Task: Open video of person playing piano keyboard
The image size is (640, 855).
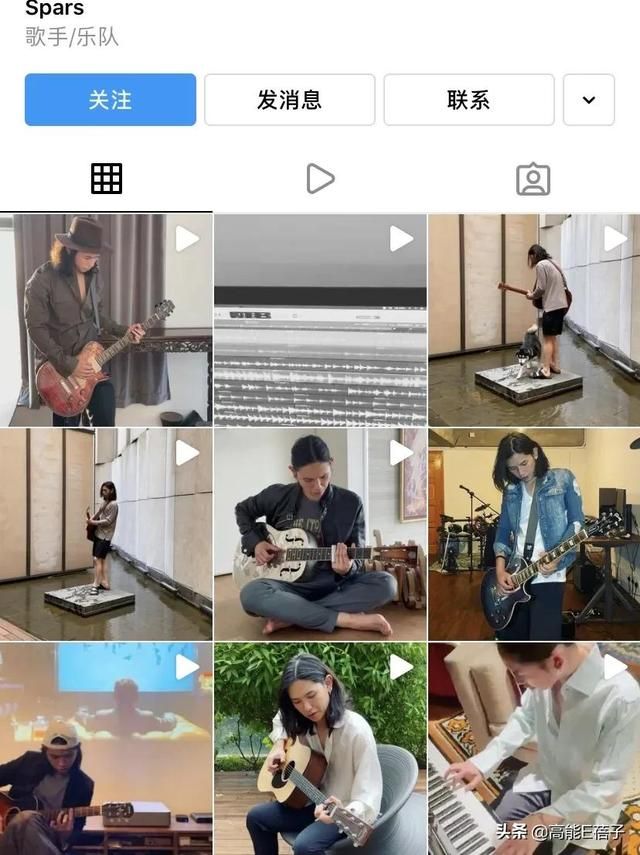Action: [534, 748]
